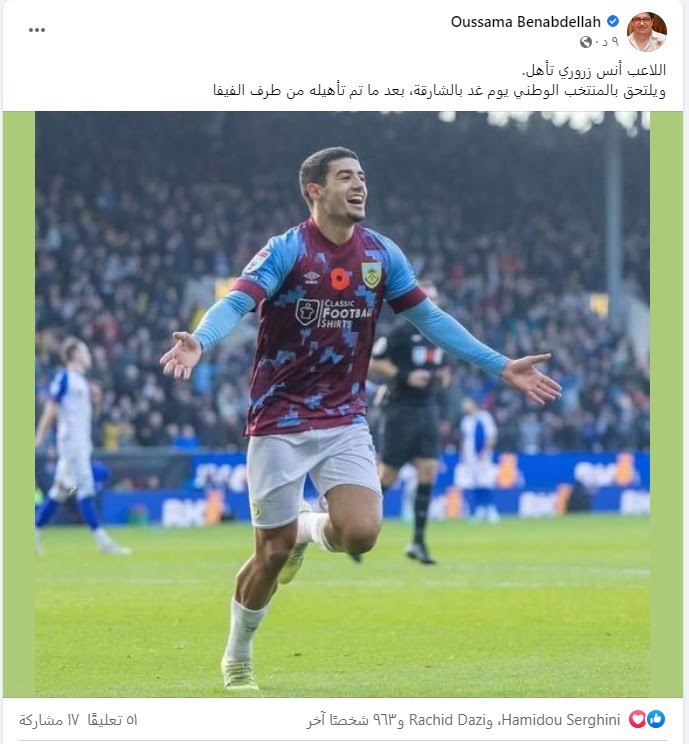Screen dimensions: 689x744
Task: Open the footballer photo in full view
Action: point(342,403)
